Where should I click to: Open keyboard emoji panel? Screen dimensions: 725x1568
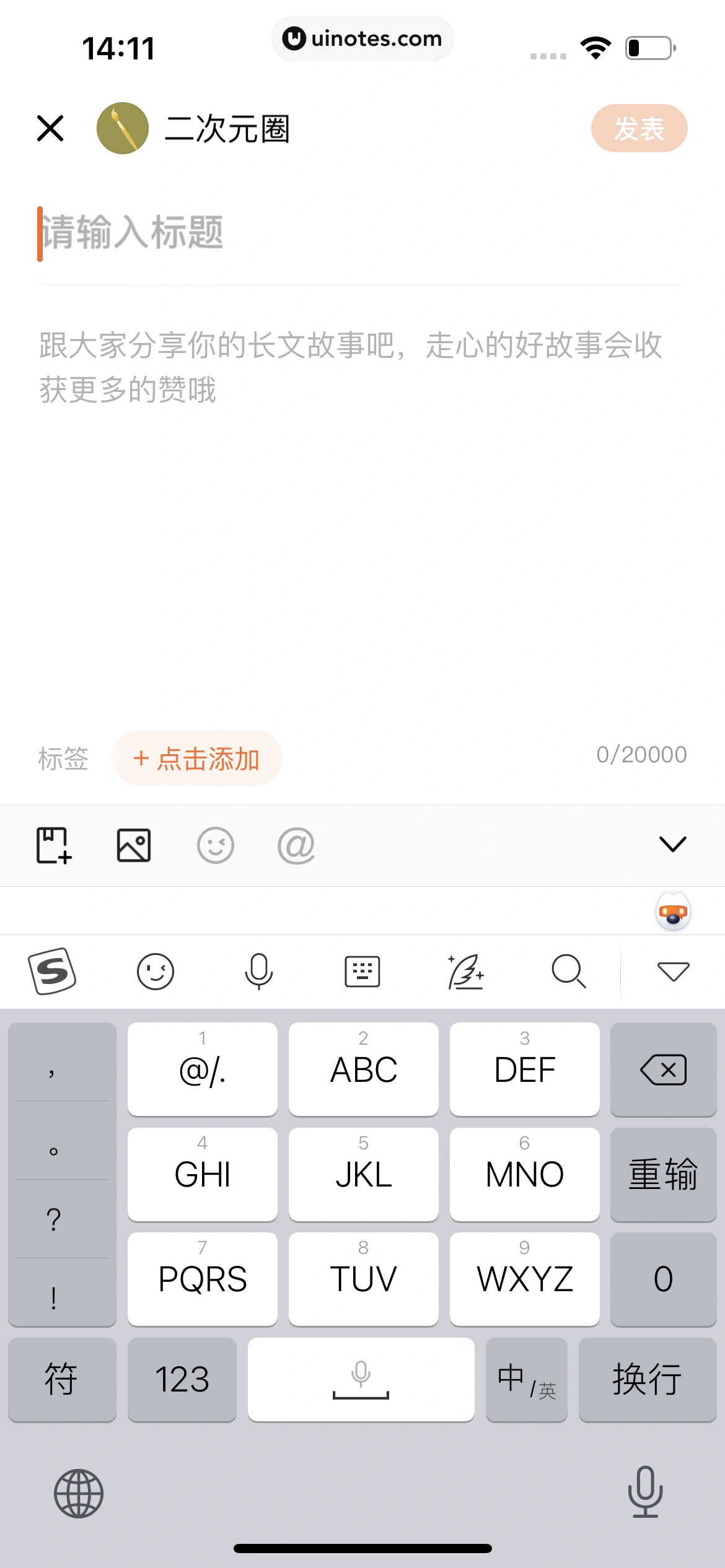[x=155, y=971]
